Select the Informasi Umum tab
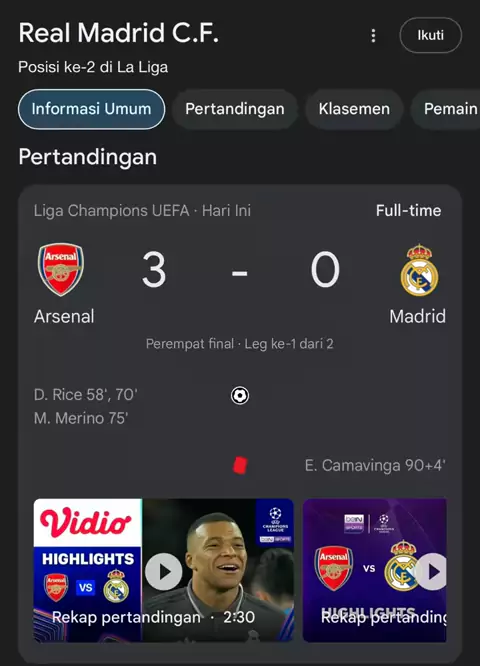Viewport: 480px width, 666px height. (91, 109)
